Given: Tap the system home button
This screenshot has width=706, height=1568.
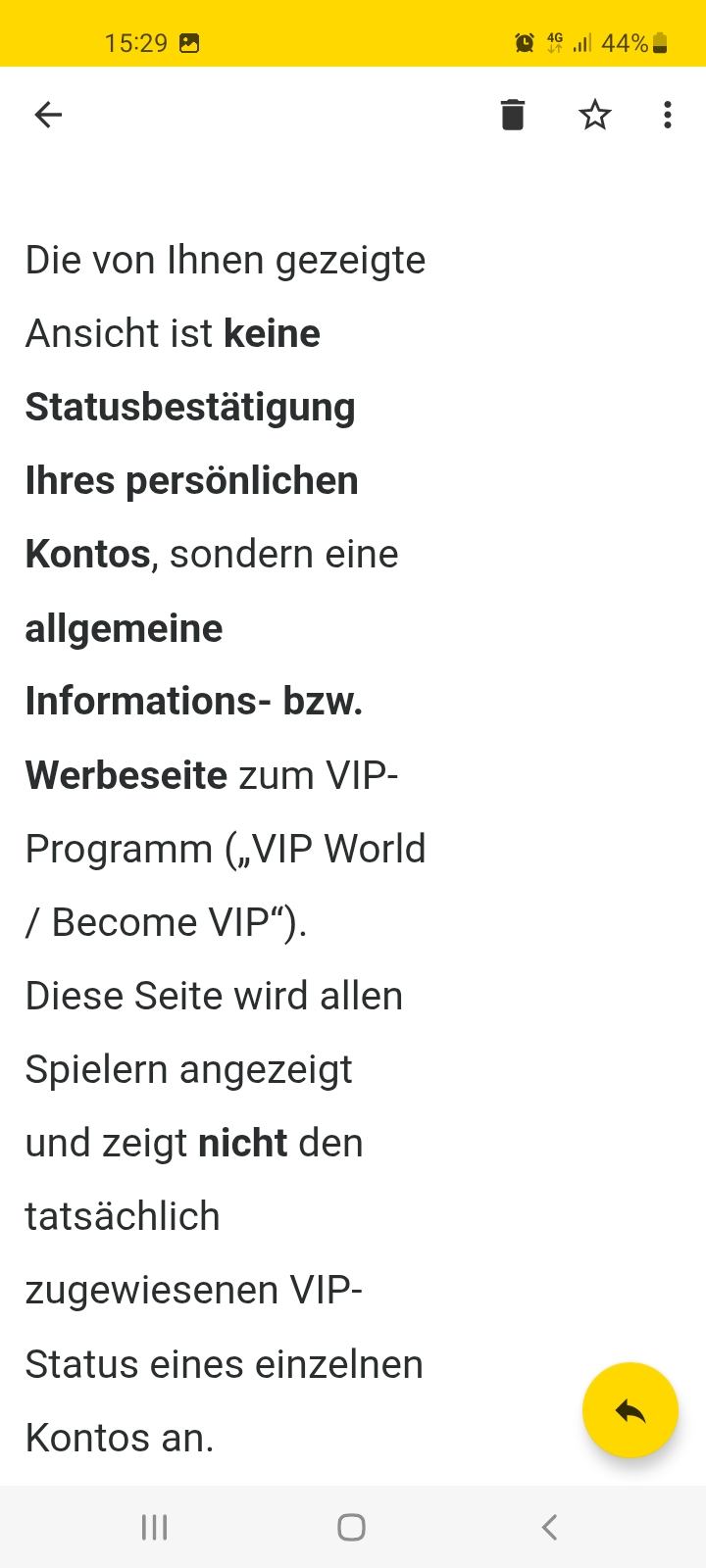Looking at the screenshot, I should (x=351, y=1527).
